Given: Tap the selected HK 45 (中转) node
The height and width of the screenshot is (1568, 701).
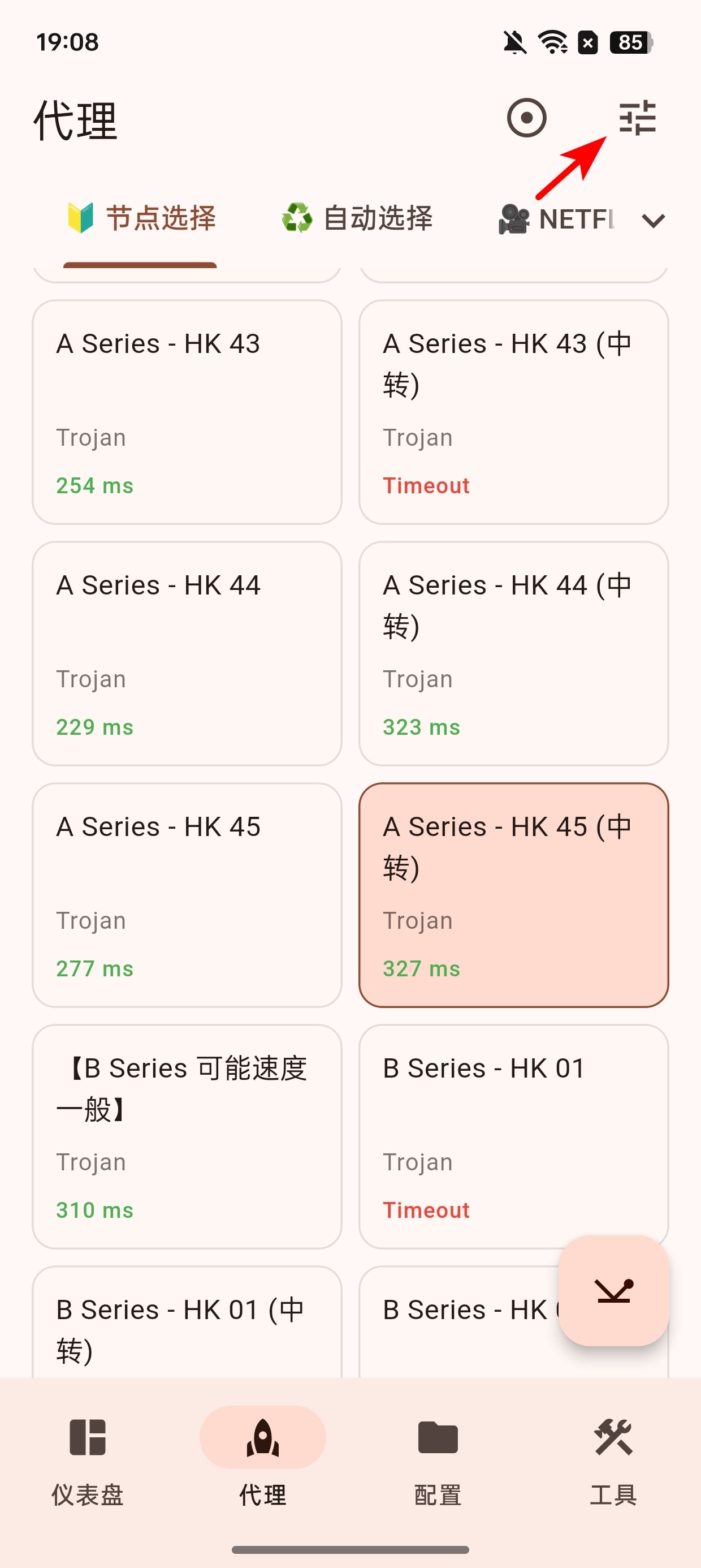Looking at the screenshot, I should coord(513,895).
